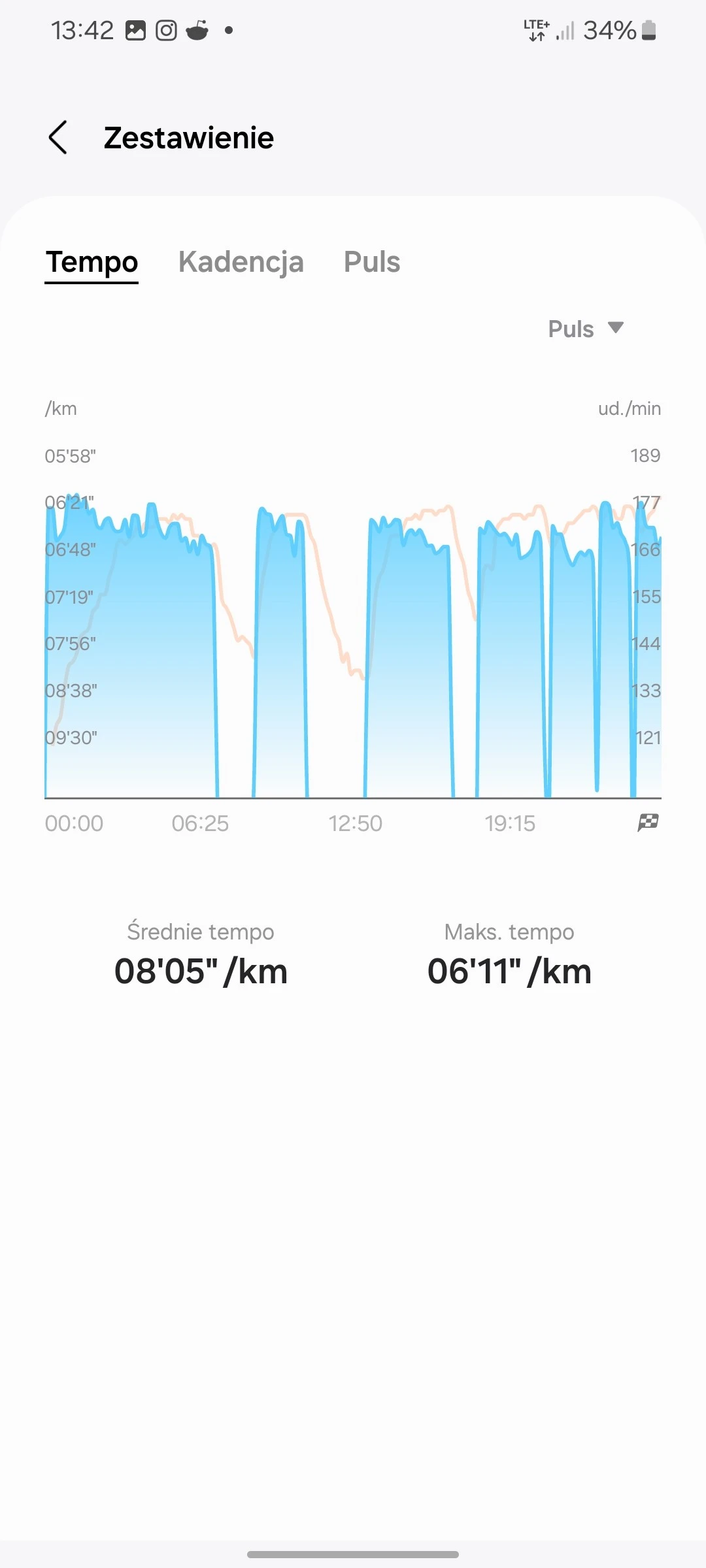Image resolution: width=706 pixels, height=1568 pixels.
Task: Go back from the Zestawienie screen
Action: [x=58, y=138]
